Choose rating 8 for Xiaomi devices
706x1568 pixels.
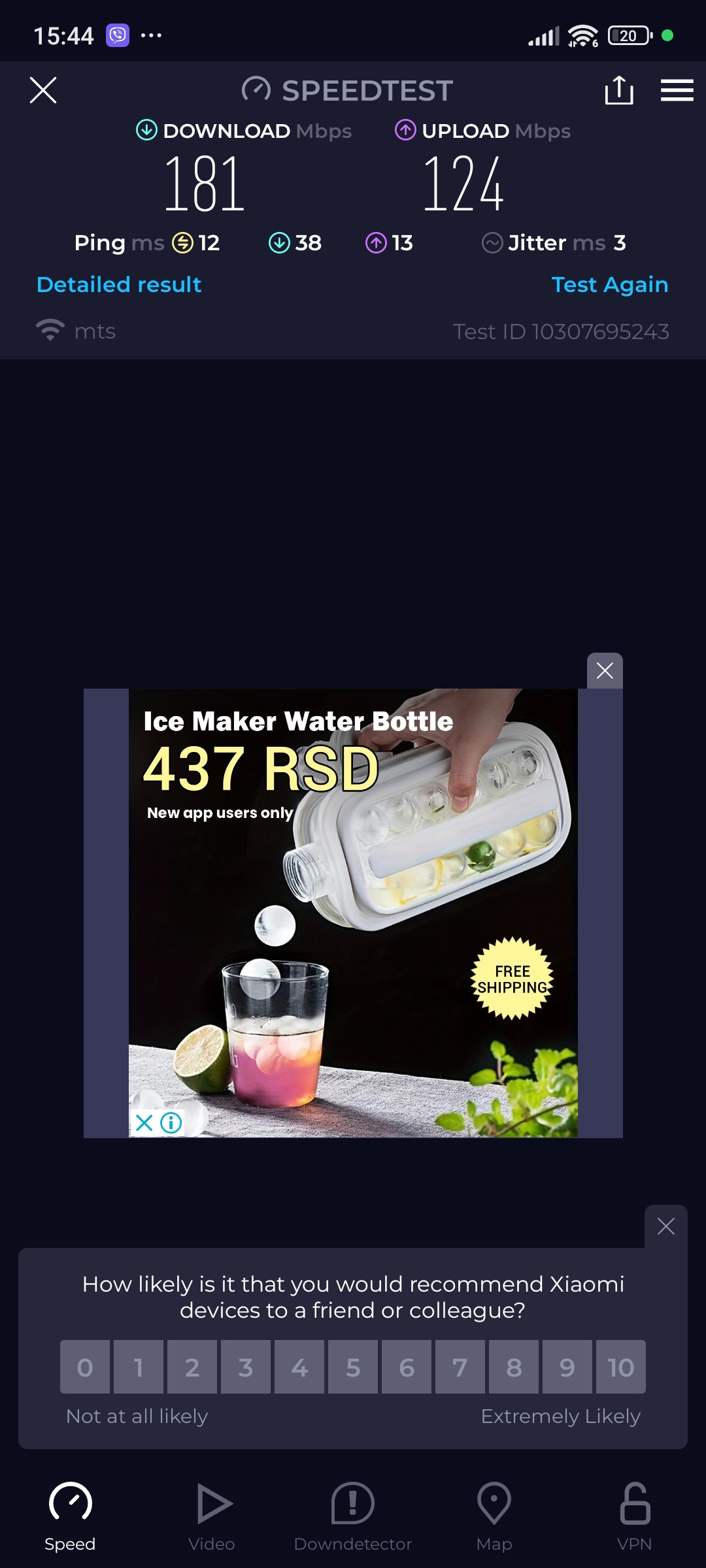[514, 1367]
